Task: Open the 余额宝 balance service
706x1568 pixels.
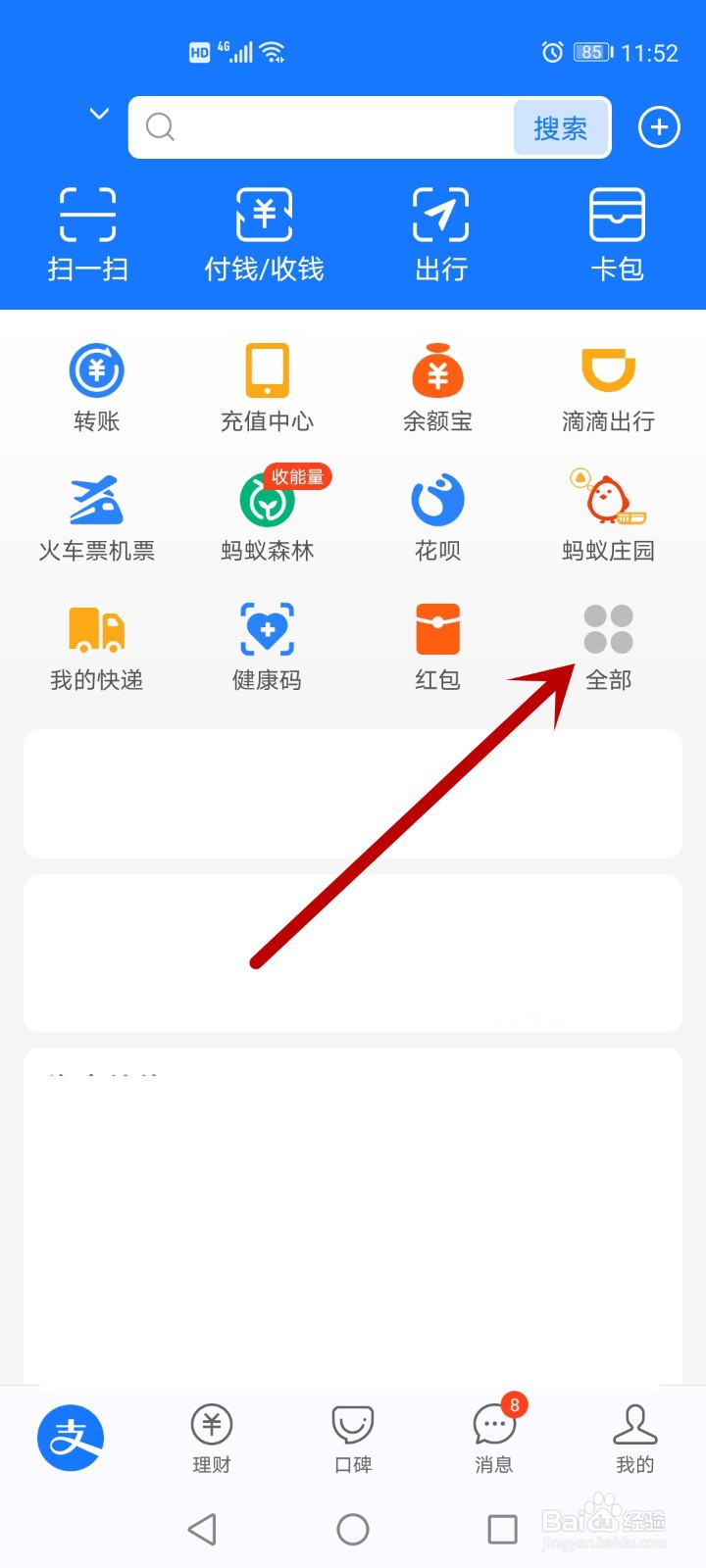Action: pyautogui.click(x=437, y=382)
